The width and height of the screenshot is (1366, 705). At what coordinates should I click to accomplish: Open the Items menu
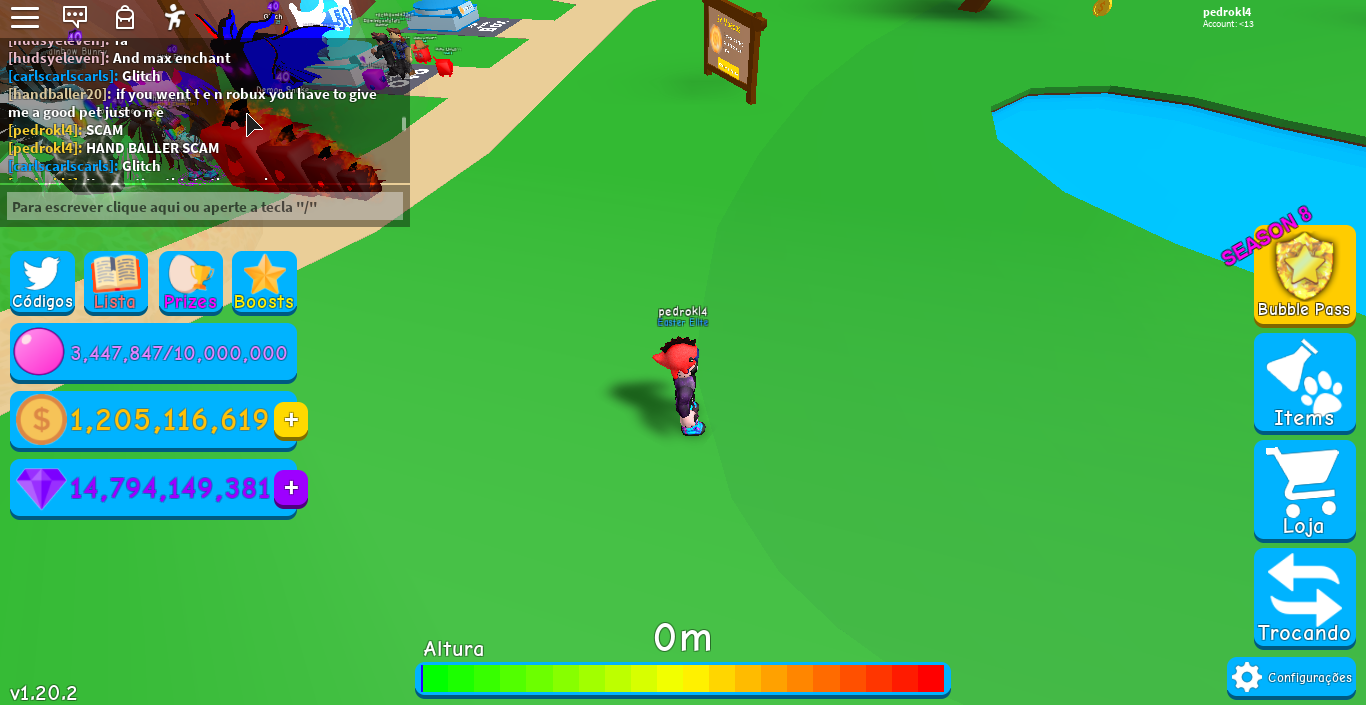(x=1304, y=384)
